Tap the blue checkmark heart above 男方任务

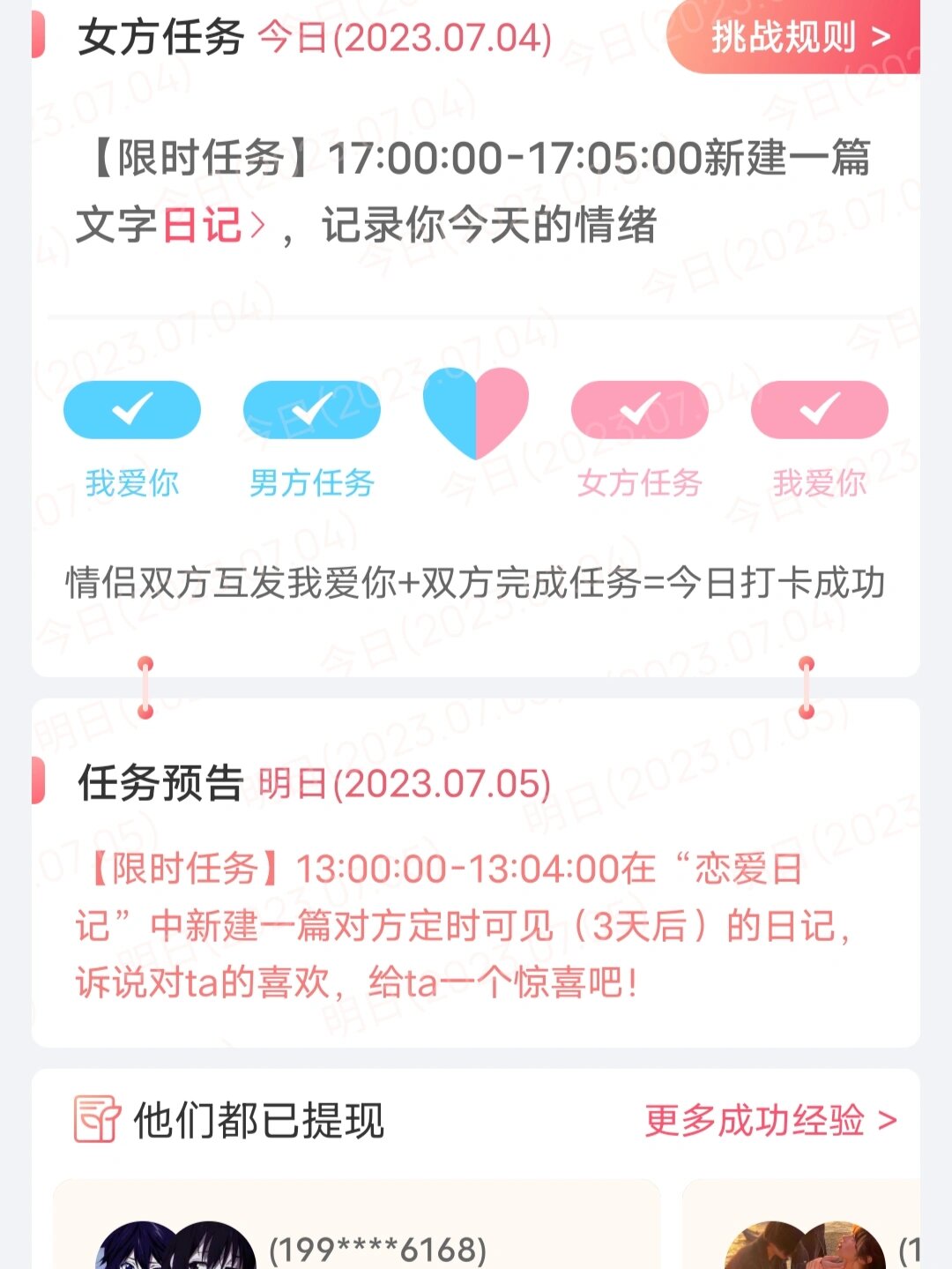tap(313, 408)
